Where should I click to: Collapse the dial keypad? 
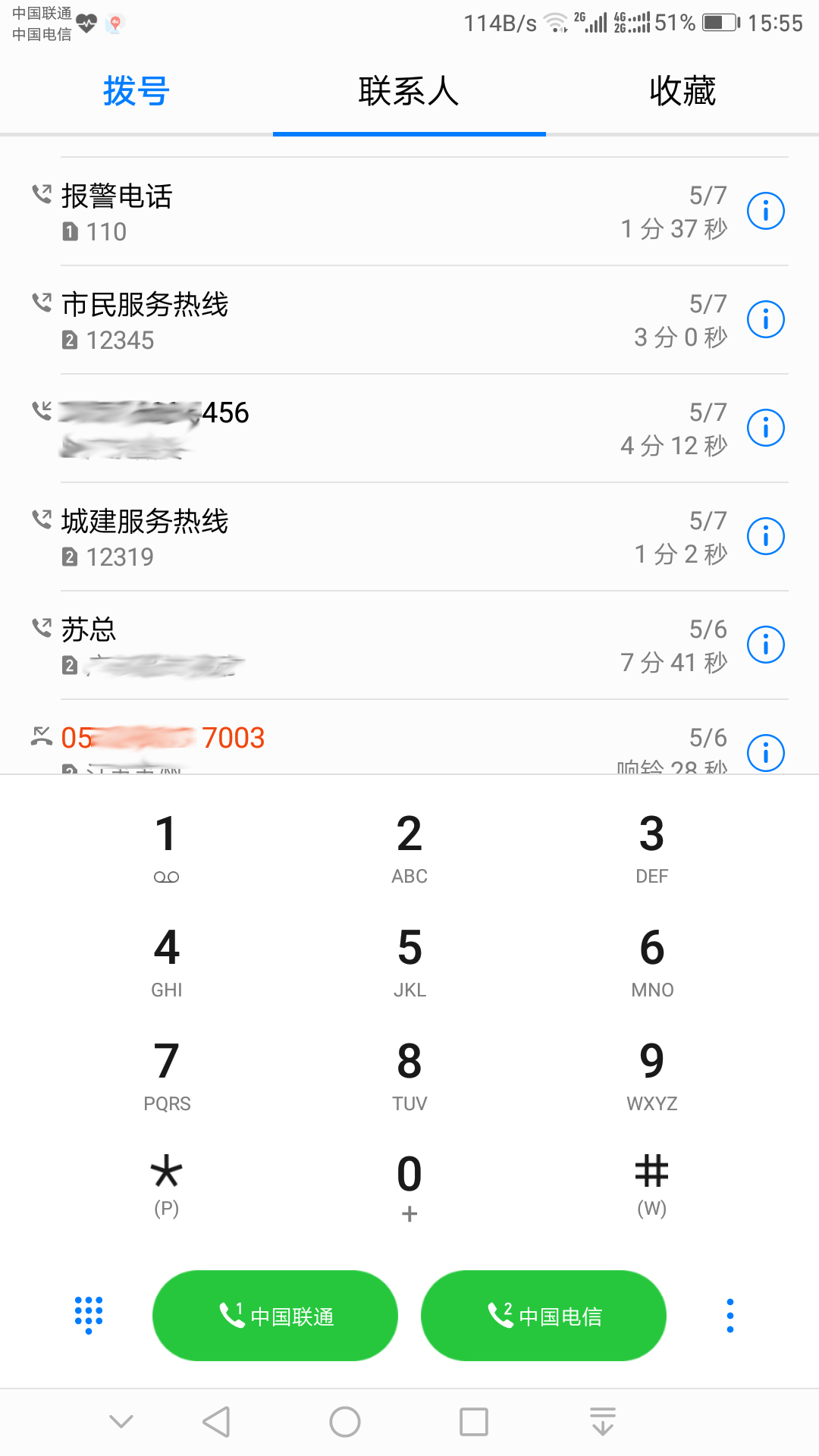89,1316
